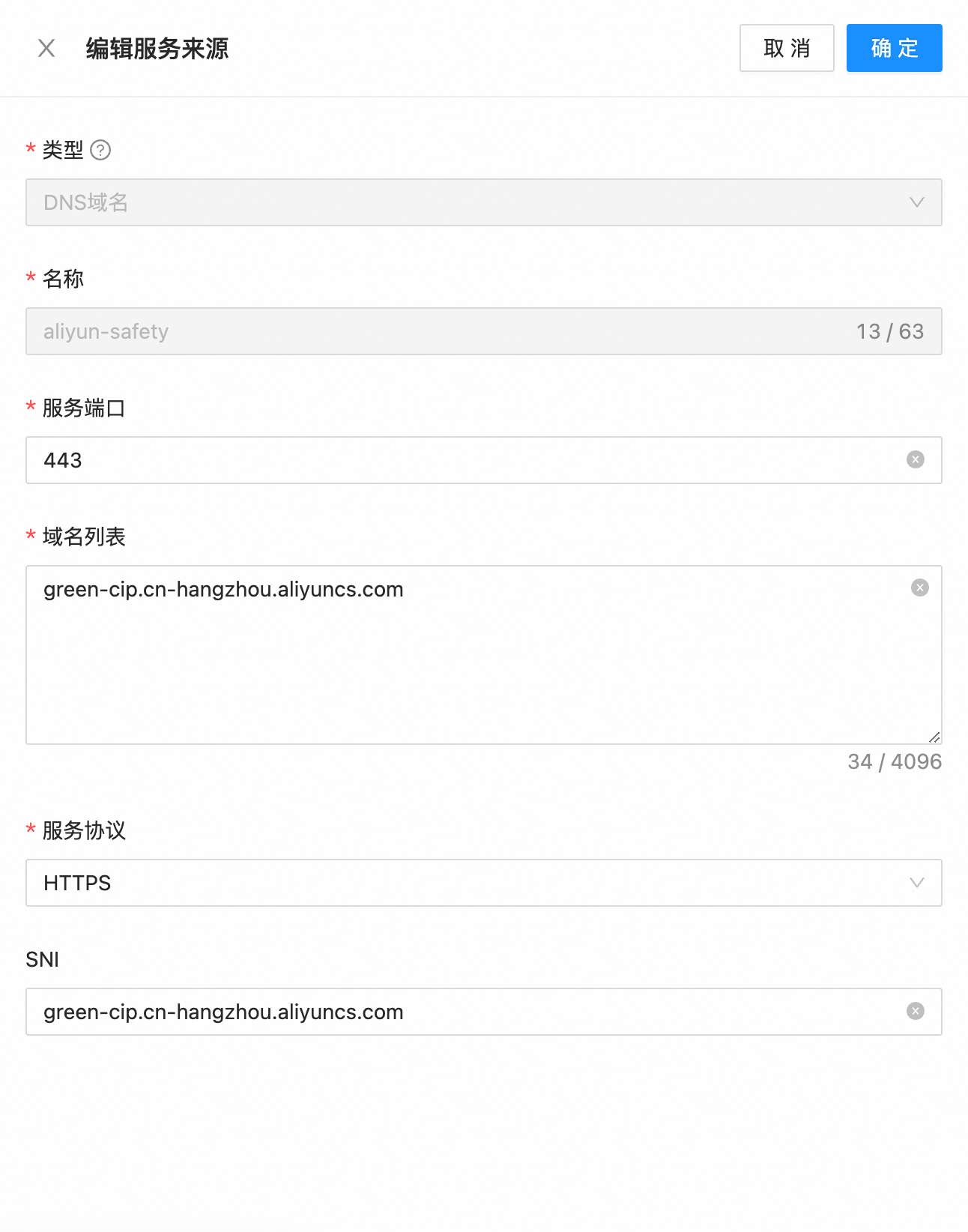Clear the 服务端口 value 443

[915, 460]
